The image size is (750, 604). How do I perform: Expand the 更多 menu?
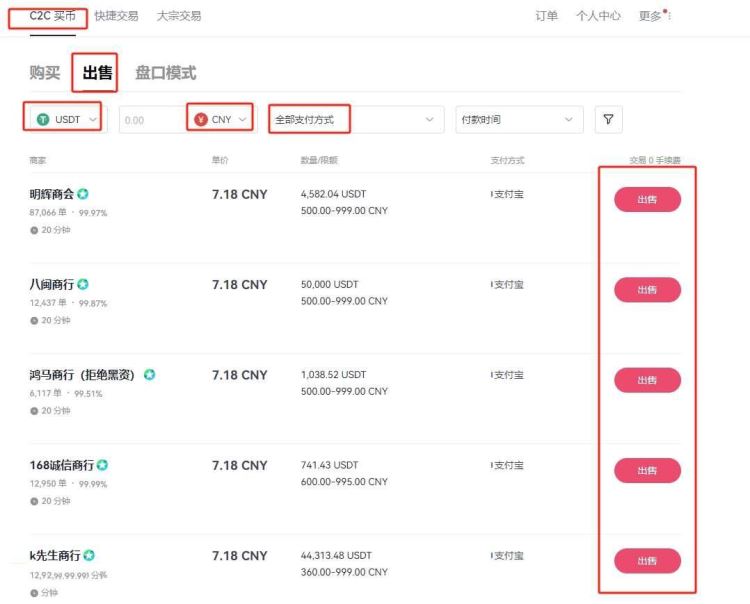pyautogui.click(x=653, y=16)
